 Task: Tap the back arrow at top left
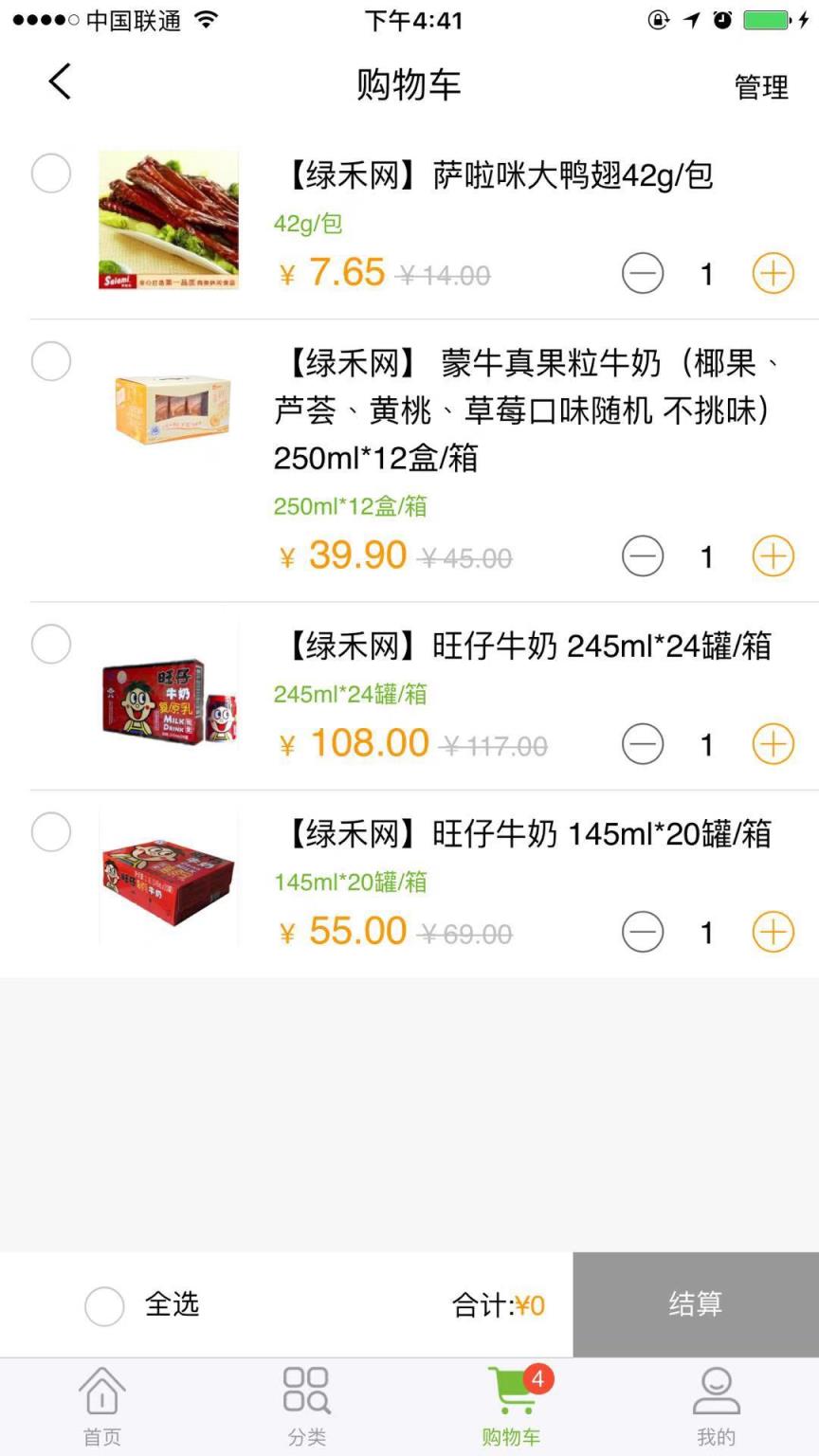pos(60,82)
